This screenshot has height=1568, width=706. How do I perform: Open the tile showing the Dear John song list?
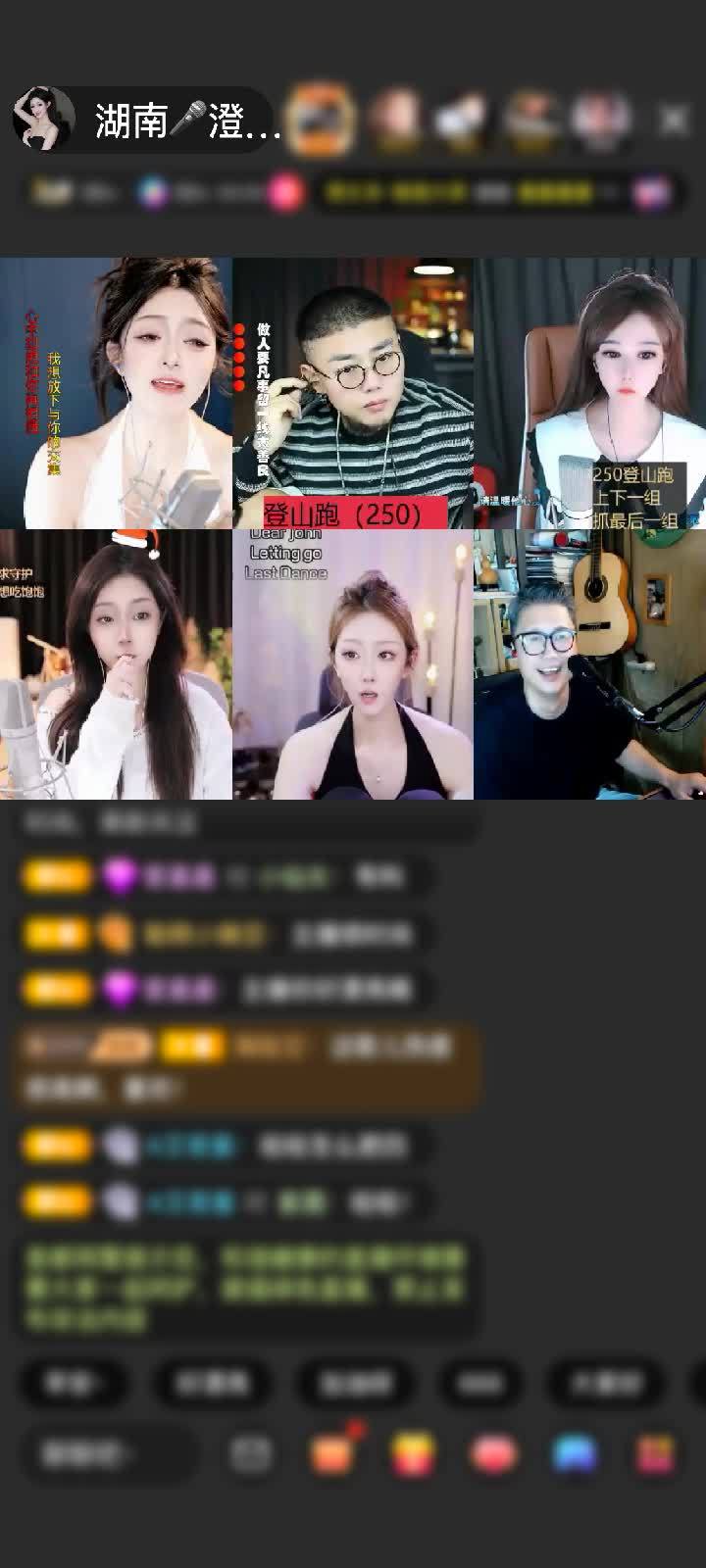pos(353,664)
